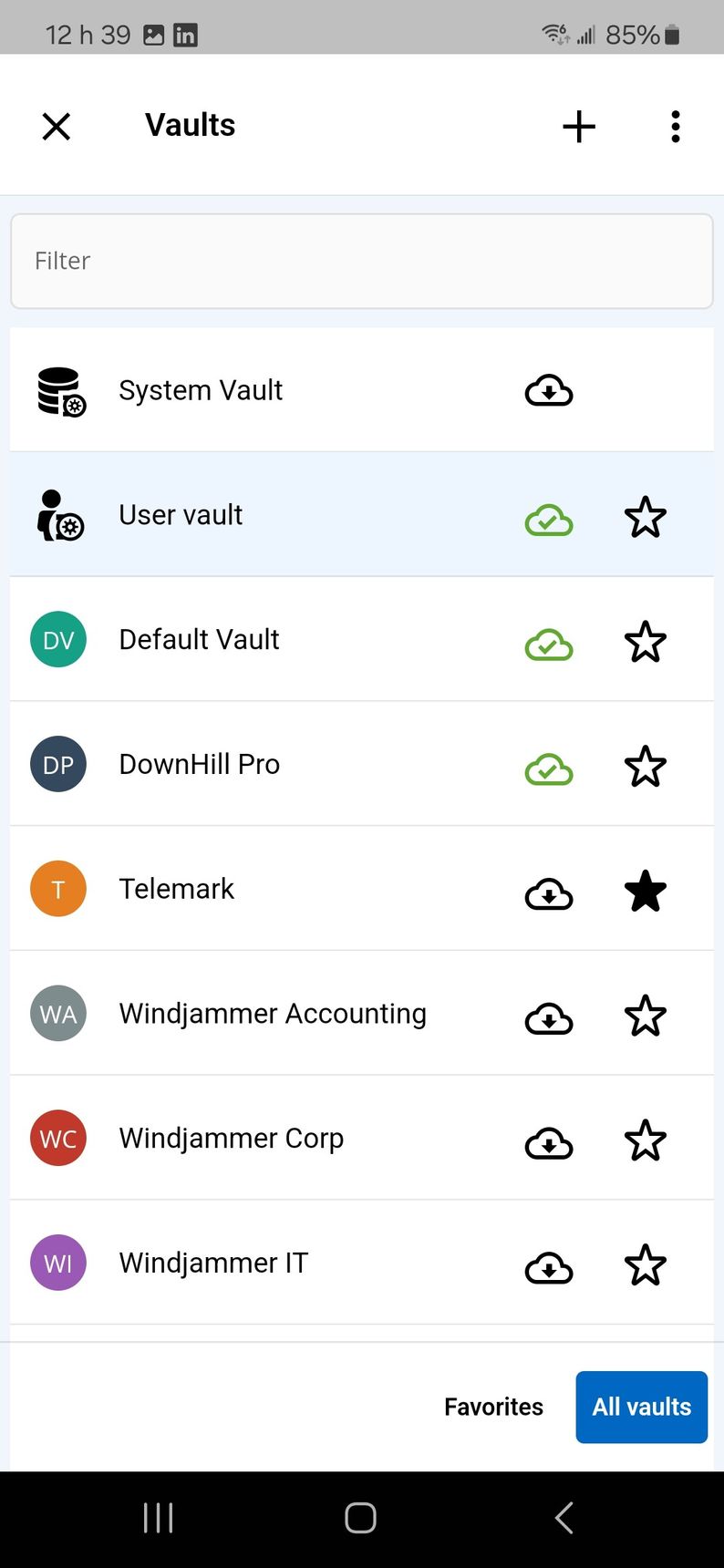Image resolution: width=724 pixels, height=1568 pixels.
Task: Show All vaults
Action: point(641,1407)
